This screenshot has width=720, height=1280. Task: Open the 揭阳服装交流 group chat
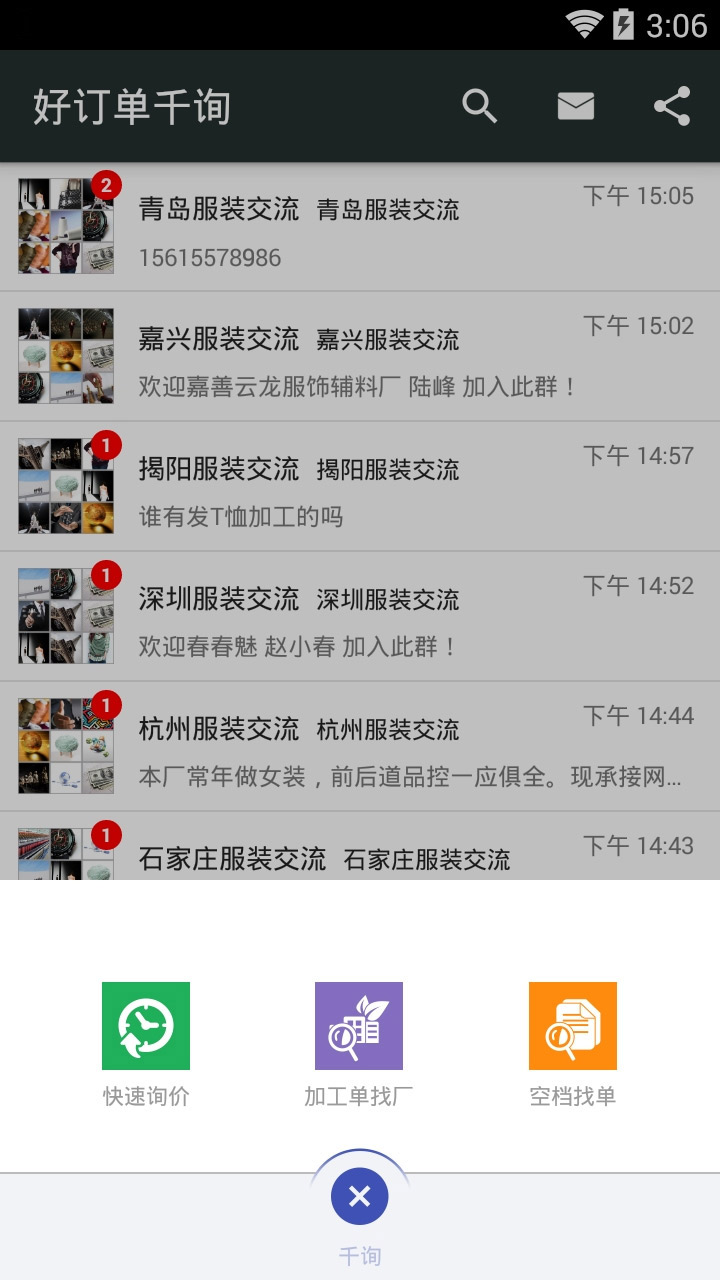tap(360, 485)
